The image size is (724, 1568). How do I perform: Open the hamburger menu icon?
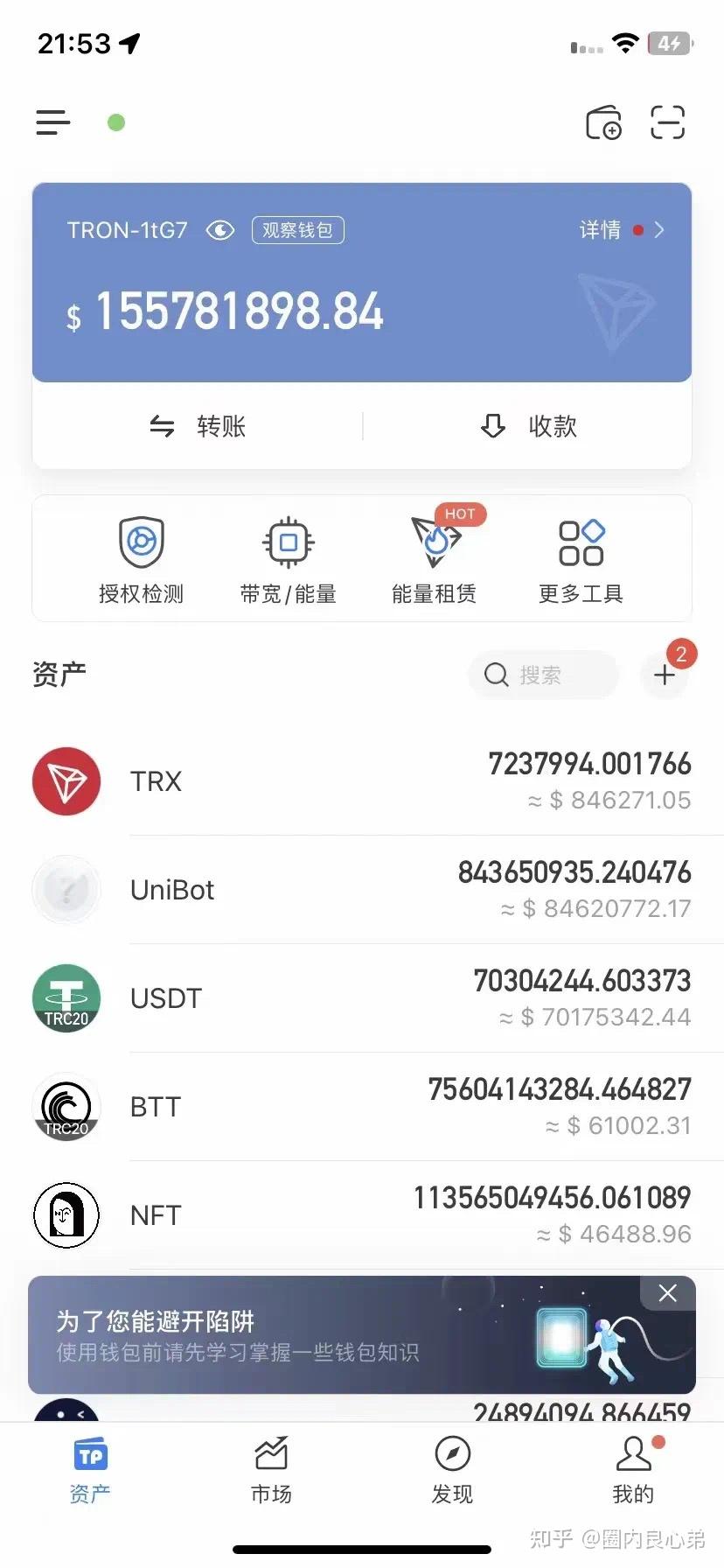(52, 122)
